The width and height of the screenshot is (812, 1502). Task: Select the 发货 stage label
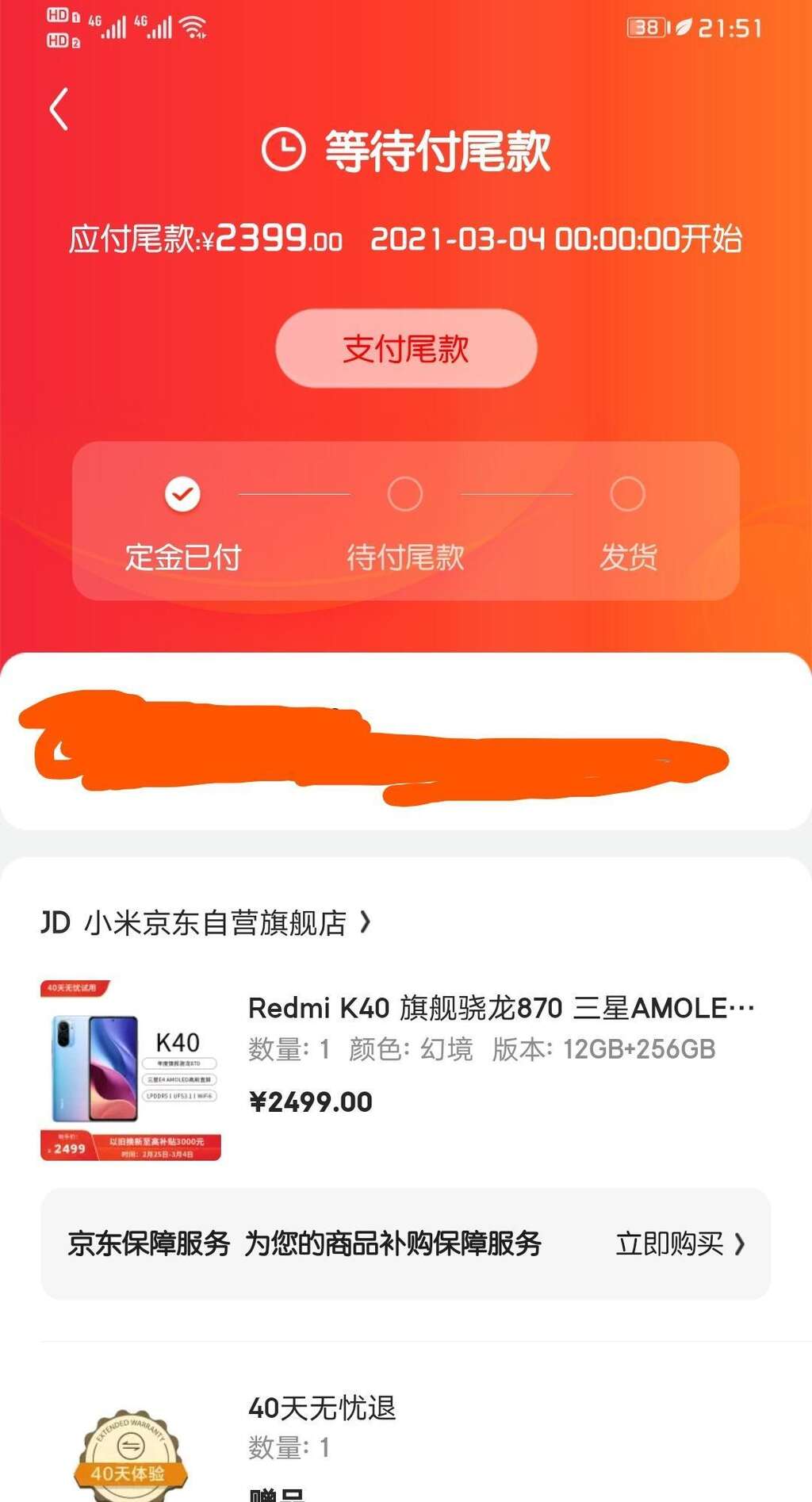(630, 558)
